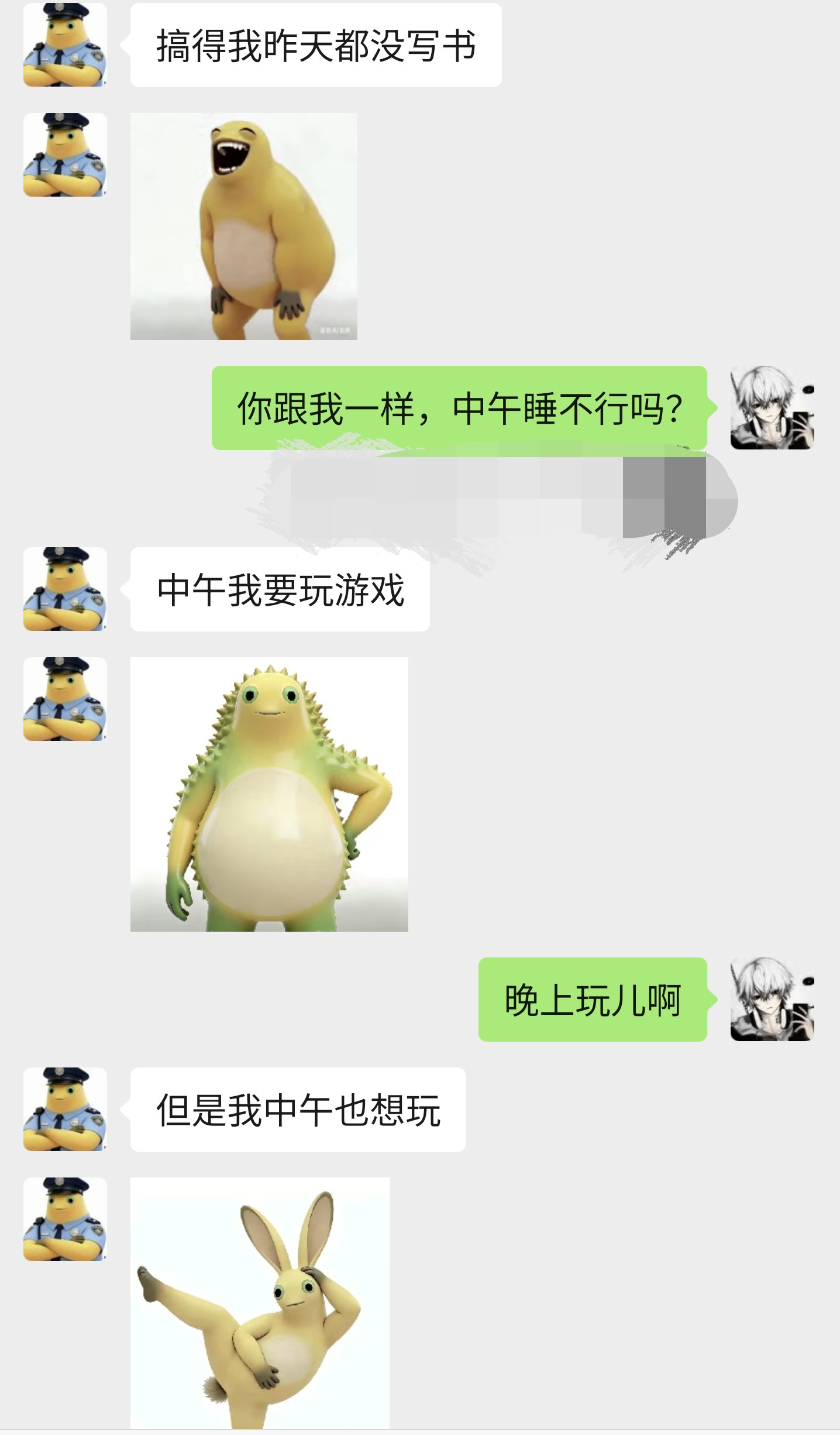Tap the police avatar beside 搞得我昨天都没写书
840x1435 pixels.
[65, 45]
